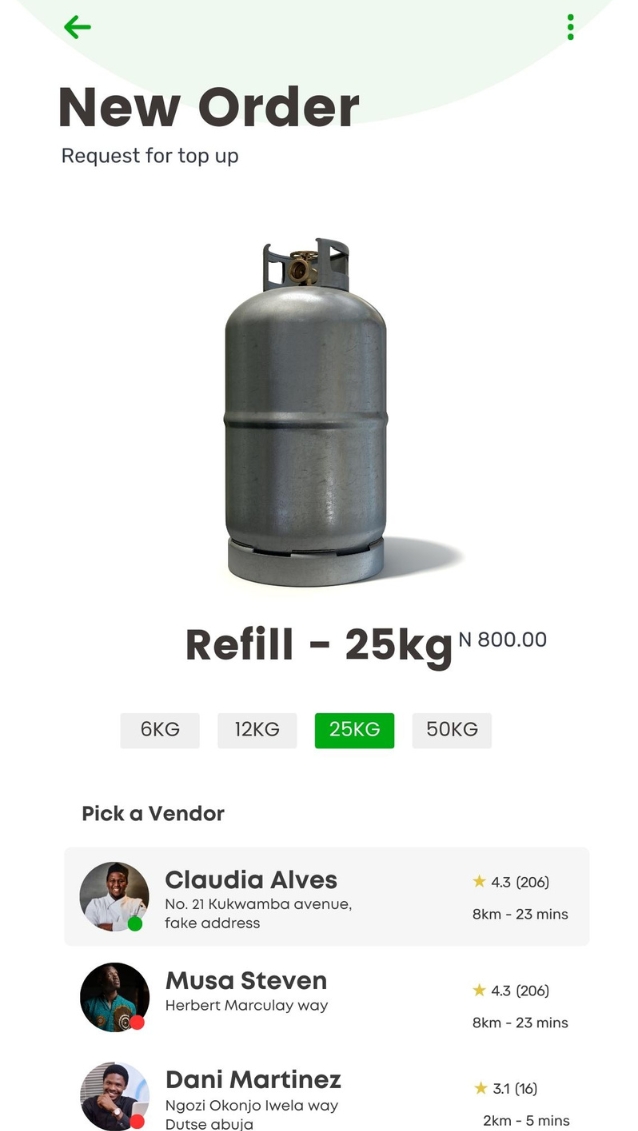Go back with the green arrow

click(77, 27)
